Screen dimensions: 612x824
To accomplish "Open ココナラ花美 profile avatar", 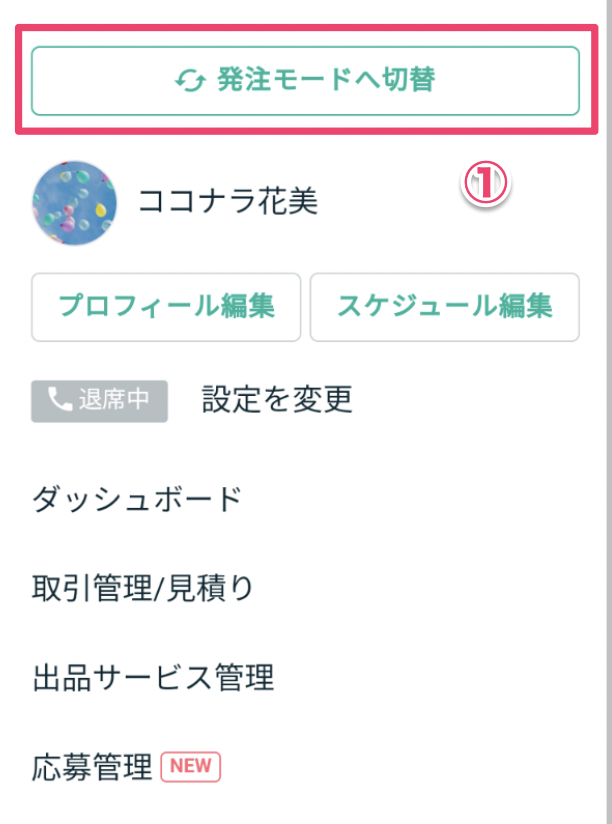I will tap(75, 203).
